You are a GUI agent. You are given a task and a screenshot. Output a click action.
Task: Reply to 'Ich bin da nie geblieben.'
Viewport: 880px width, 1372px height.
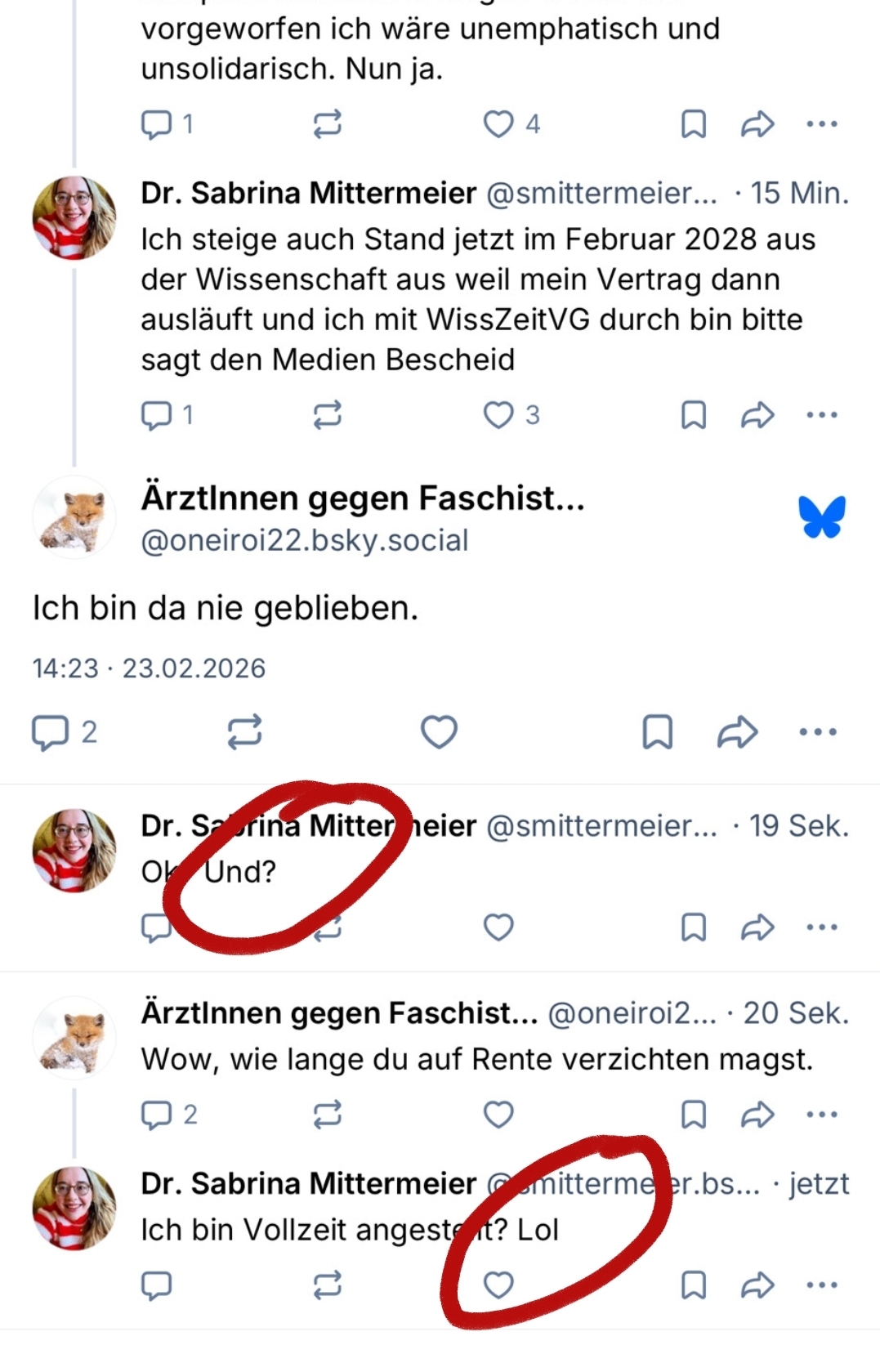coord(50,731)
